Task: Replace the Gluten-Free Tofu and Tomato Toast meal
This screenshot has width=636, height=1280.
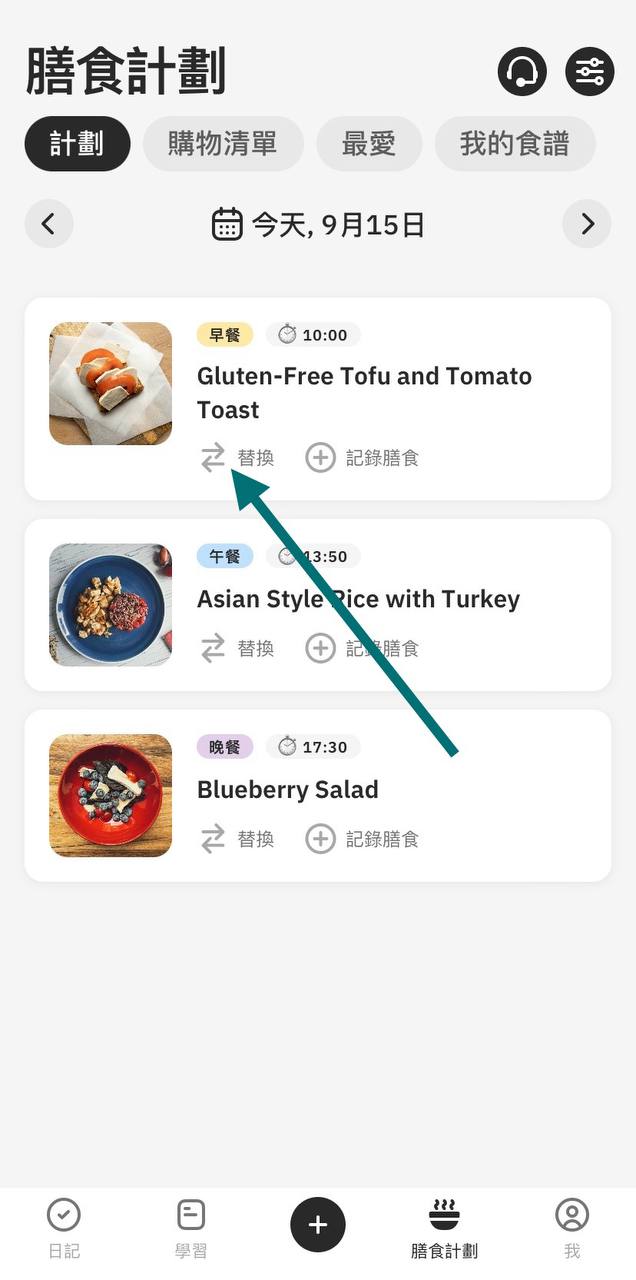Action: click(237, 459)
